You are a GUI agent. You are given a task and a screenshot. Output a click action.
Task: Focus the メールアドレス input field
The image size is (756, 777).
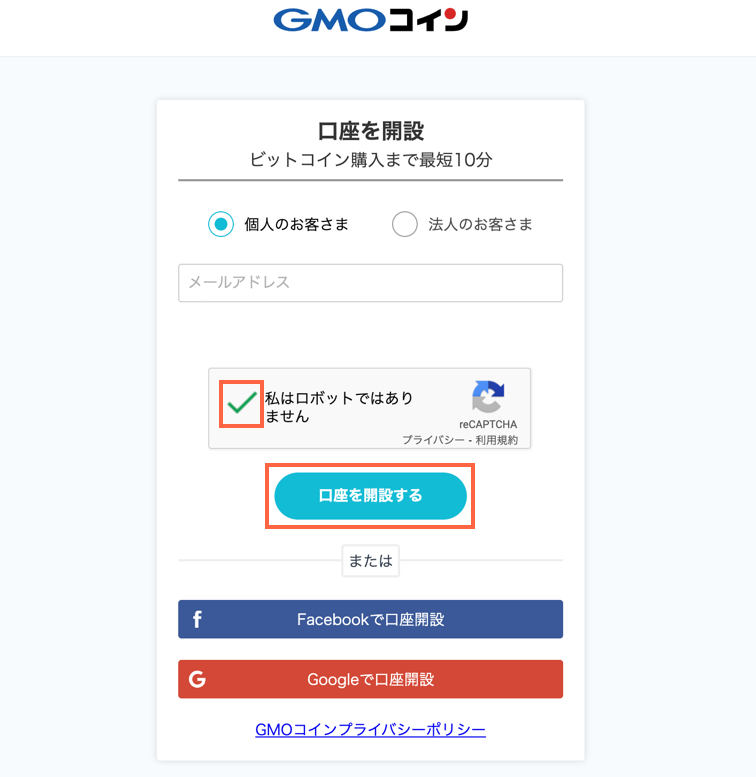(x=370, y=283)
